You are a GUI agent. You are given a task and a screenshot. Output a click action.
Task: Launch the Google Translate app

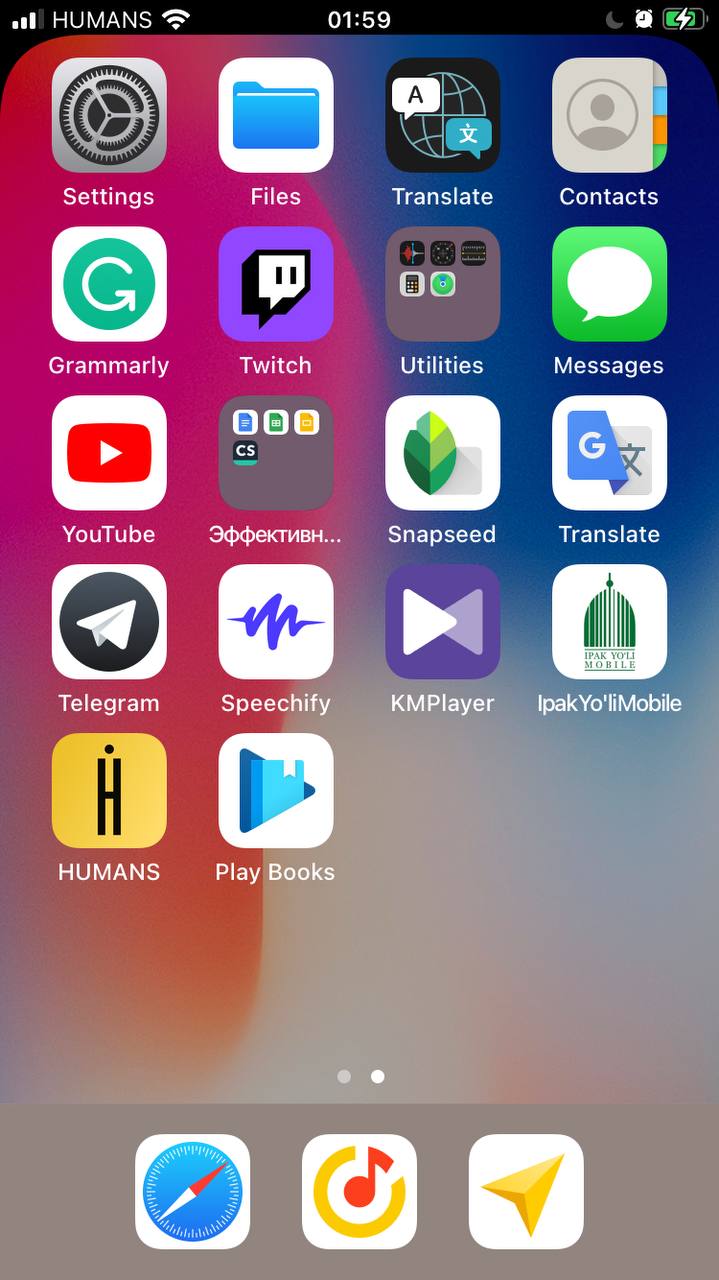[609, 453]
